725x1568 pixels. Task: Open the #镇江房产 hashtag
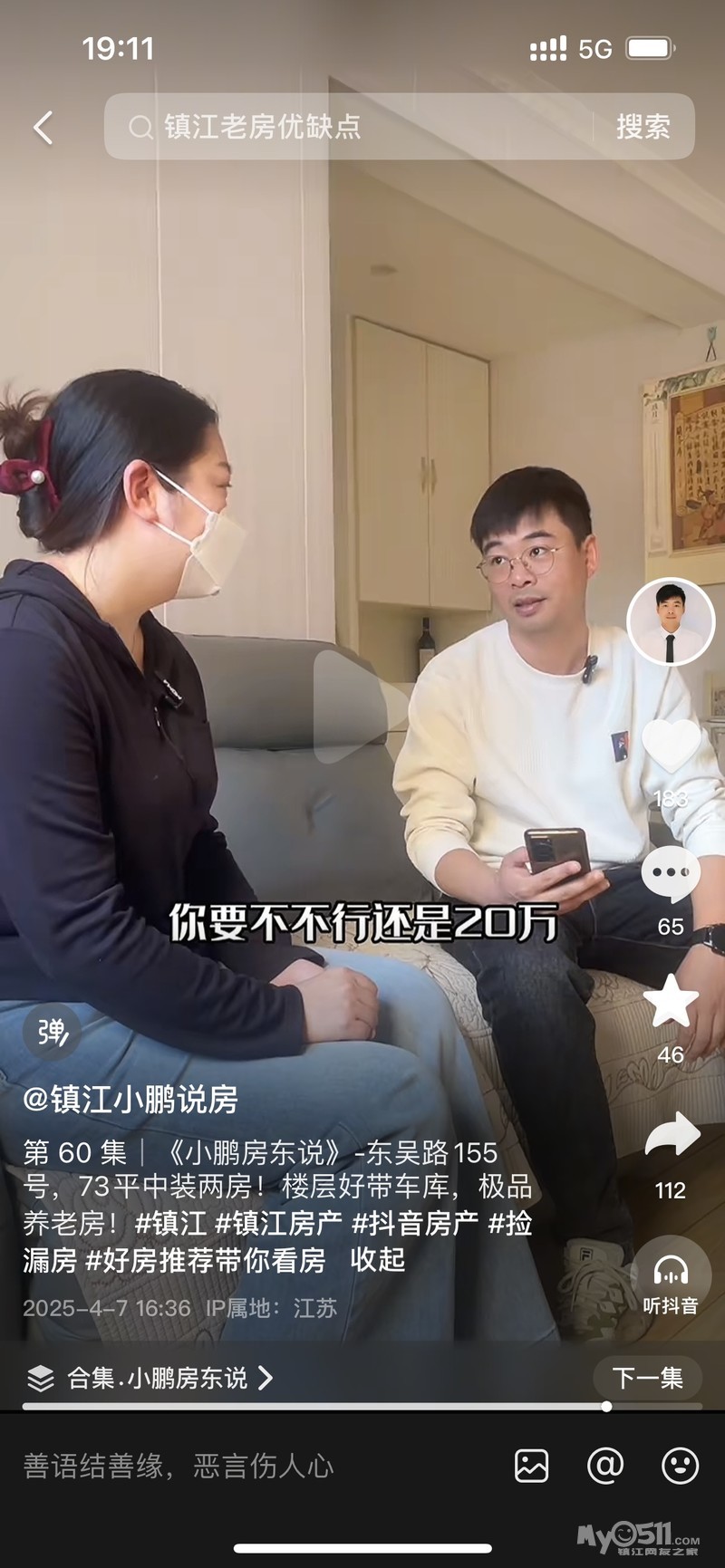(279, 1224)
